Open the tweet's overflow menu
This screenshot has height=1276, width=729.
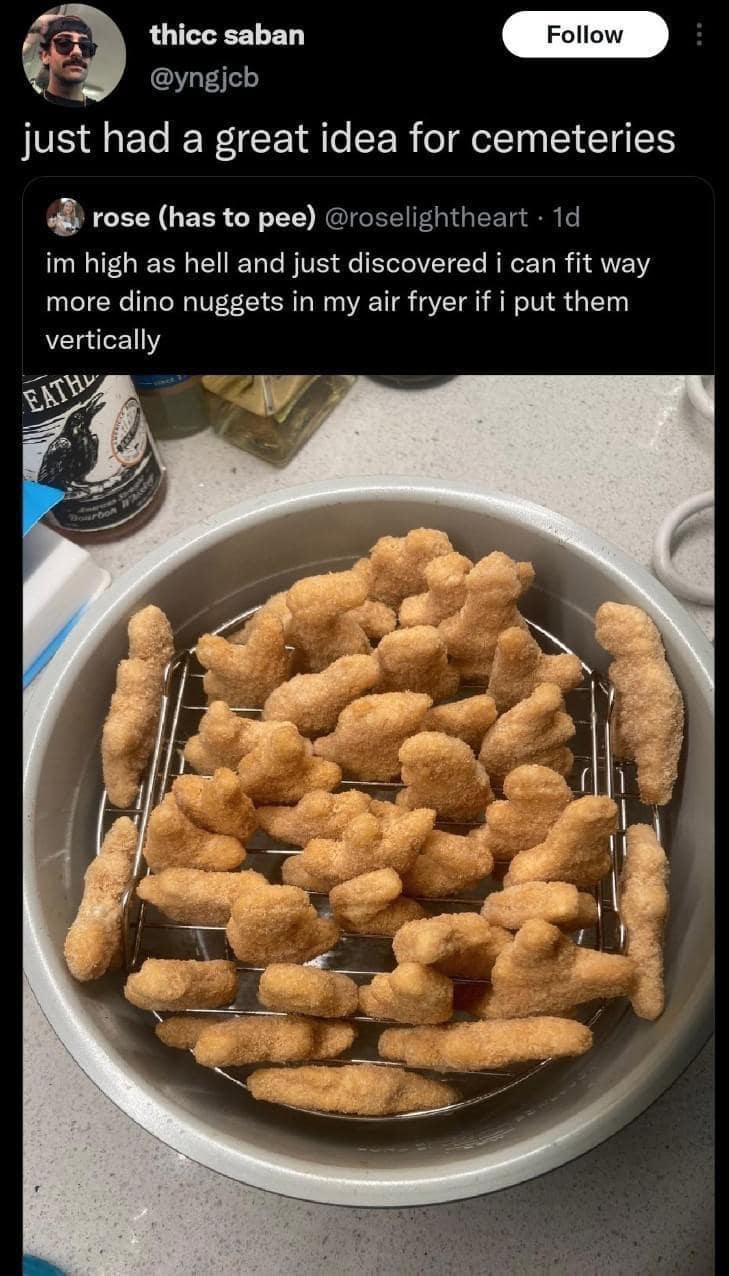click(699, 35)
